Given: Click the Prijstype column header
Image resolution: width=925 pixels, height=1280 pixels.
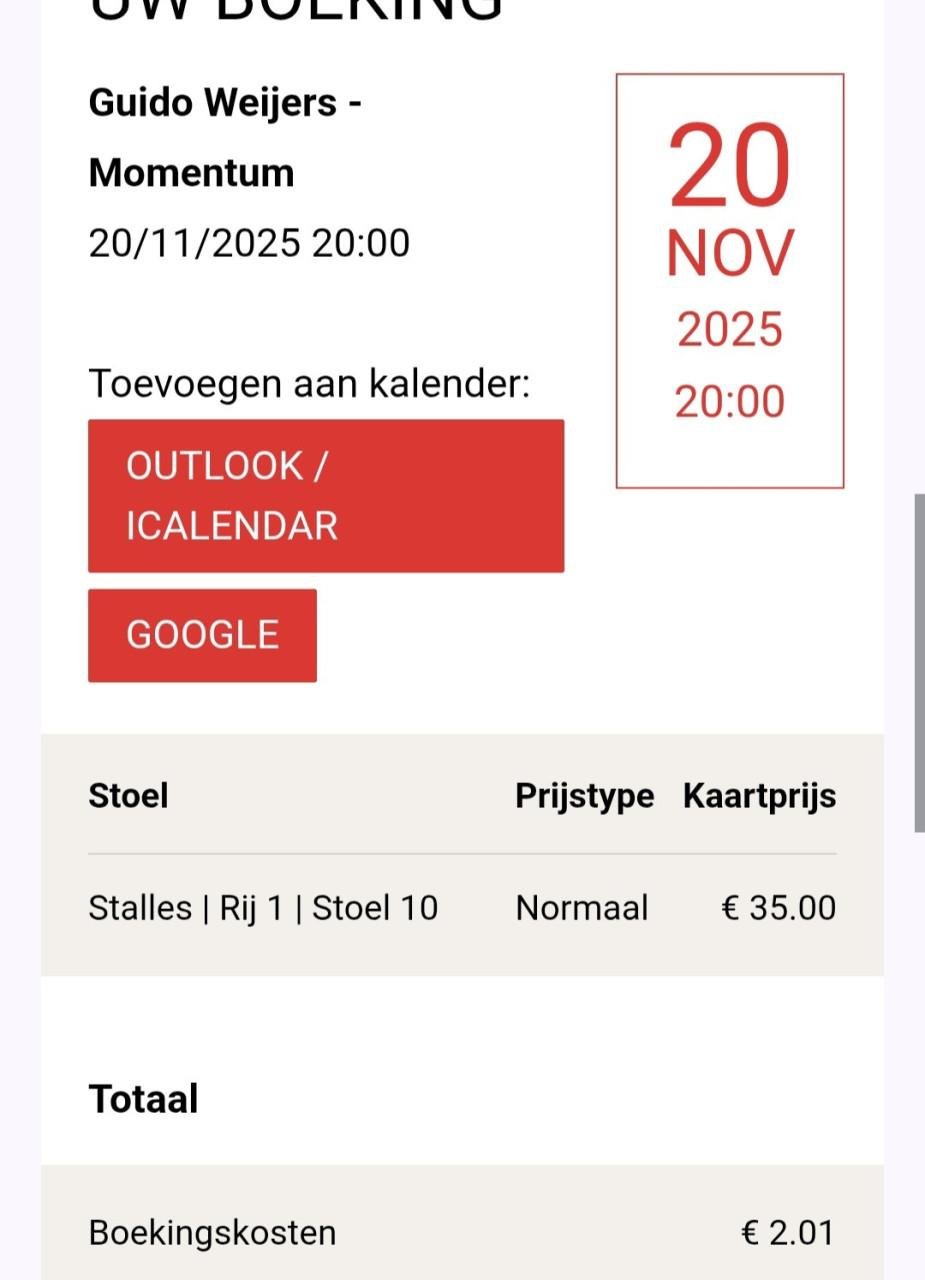Looking at the screenshot, I should (584, 795).
